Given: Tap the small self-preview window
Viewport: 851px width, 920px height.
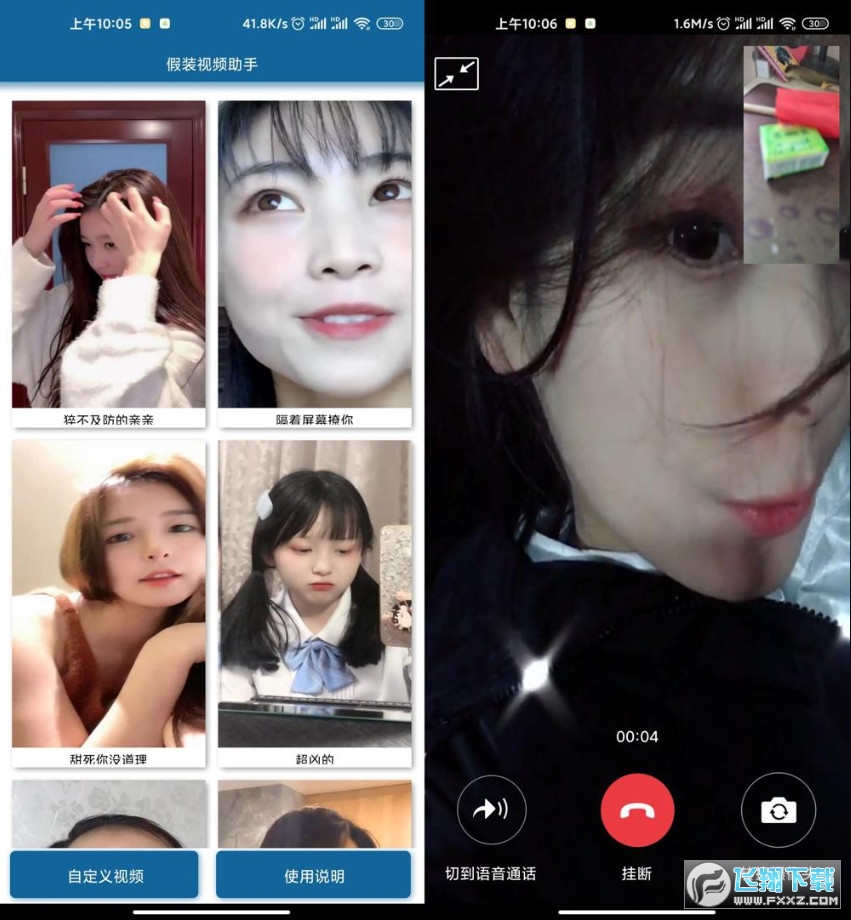Looking at the screenshot, I should pos(791,155).
